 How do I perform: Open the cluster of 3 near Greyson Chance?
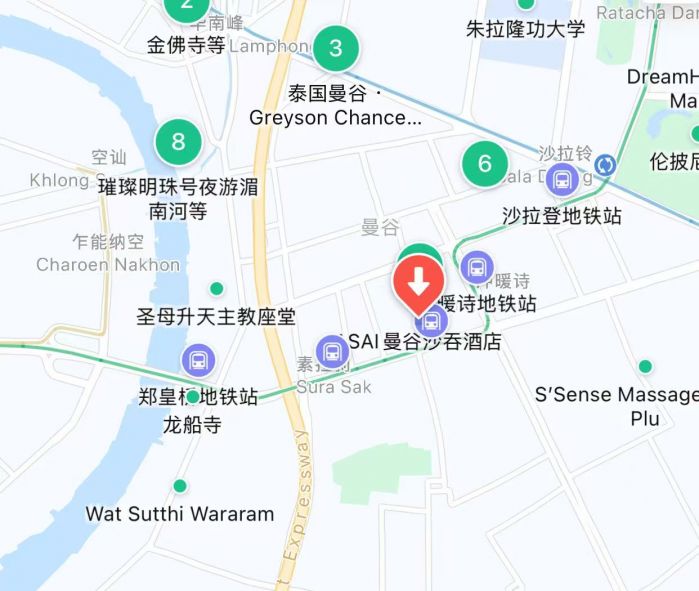click(335, 48)
